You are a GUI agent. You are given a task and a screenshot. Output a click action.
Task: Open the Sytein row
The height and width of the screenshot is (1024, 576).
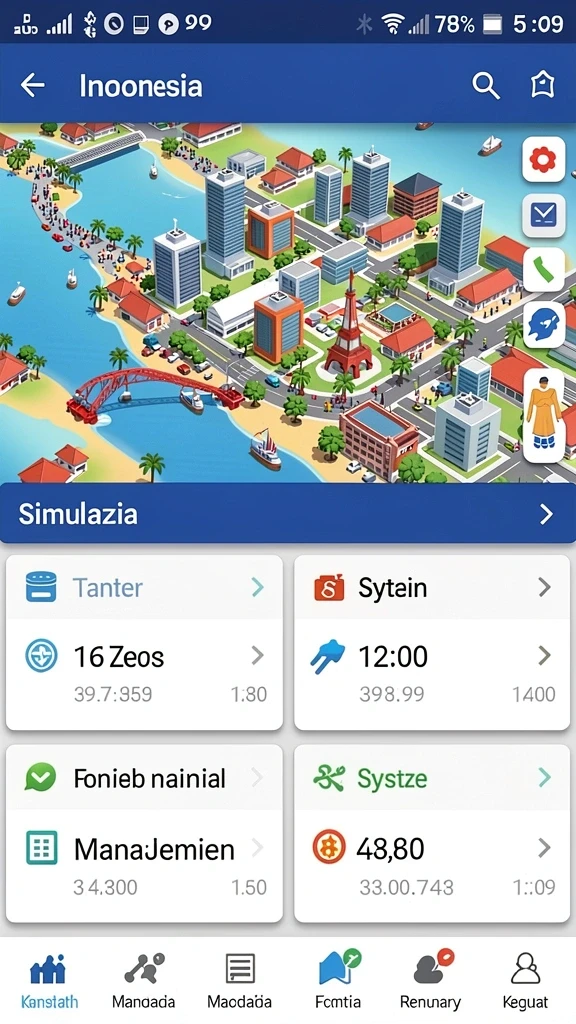pyautogui.click(x=432, y=588)
